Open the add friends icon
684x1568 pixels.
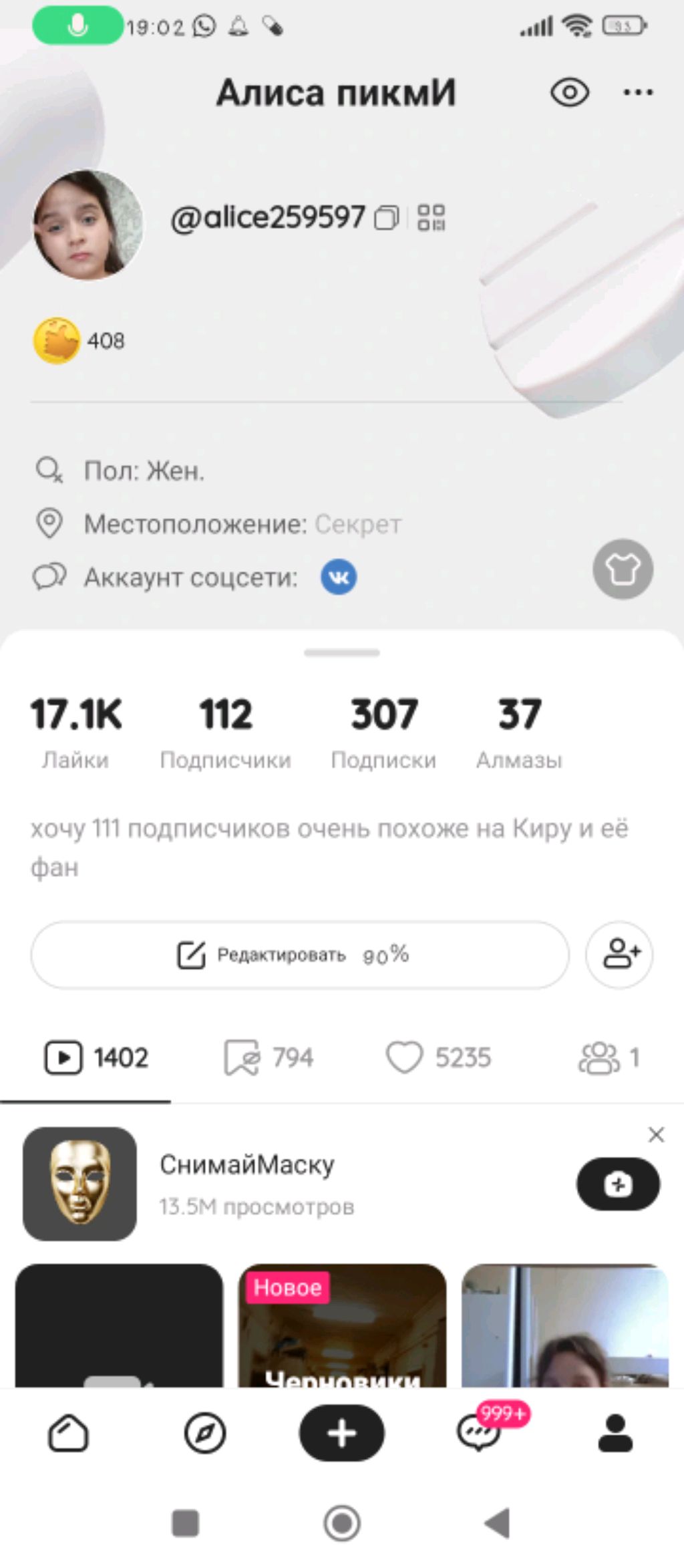[619, 954]
